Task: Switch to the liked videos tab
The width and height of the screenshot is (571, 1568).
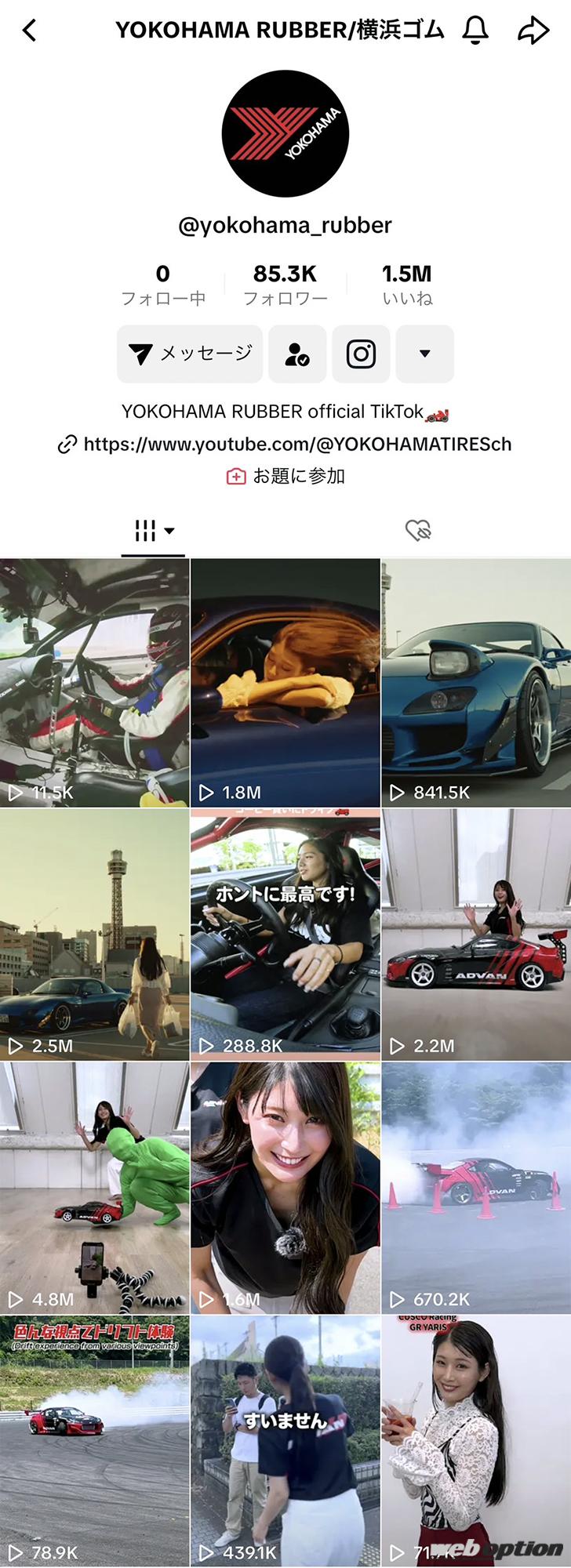Action: point(418,531)
